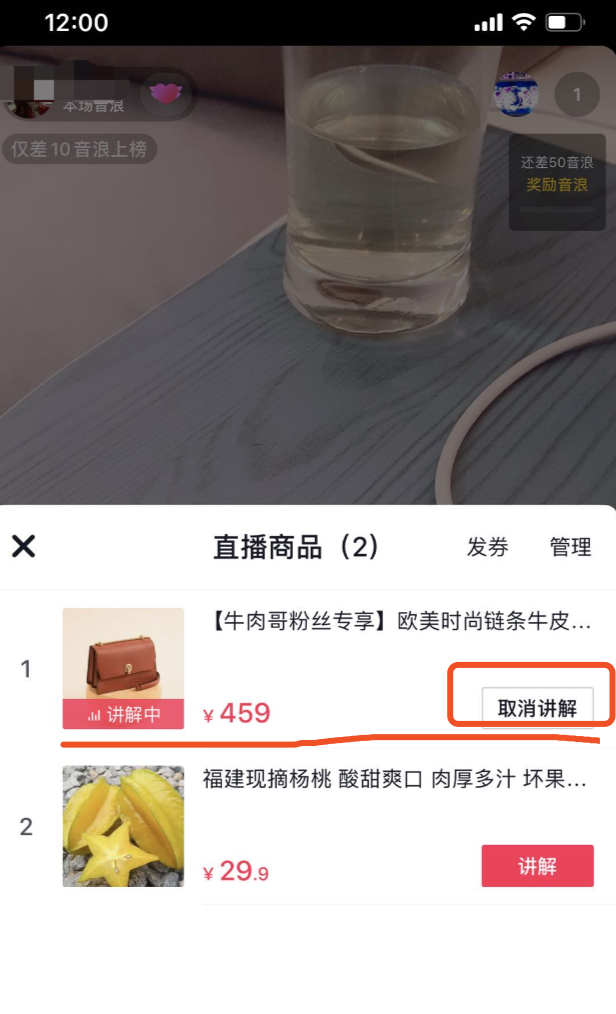
Task: Open the 奖励音浪 reward box
Action: [557, 175]
